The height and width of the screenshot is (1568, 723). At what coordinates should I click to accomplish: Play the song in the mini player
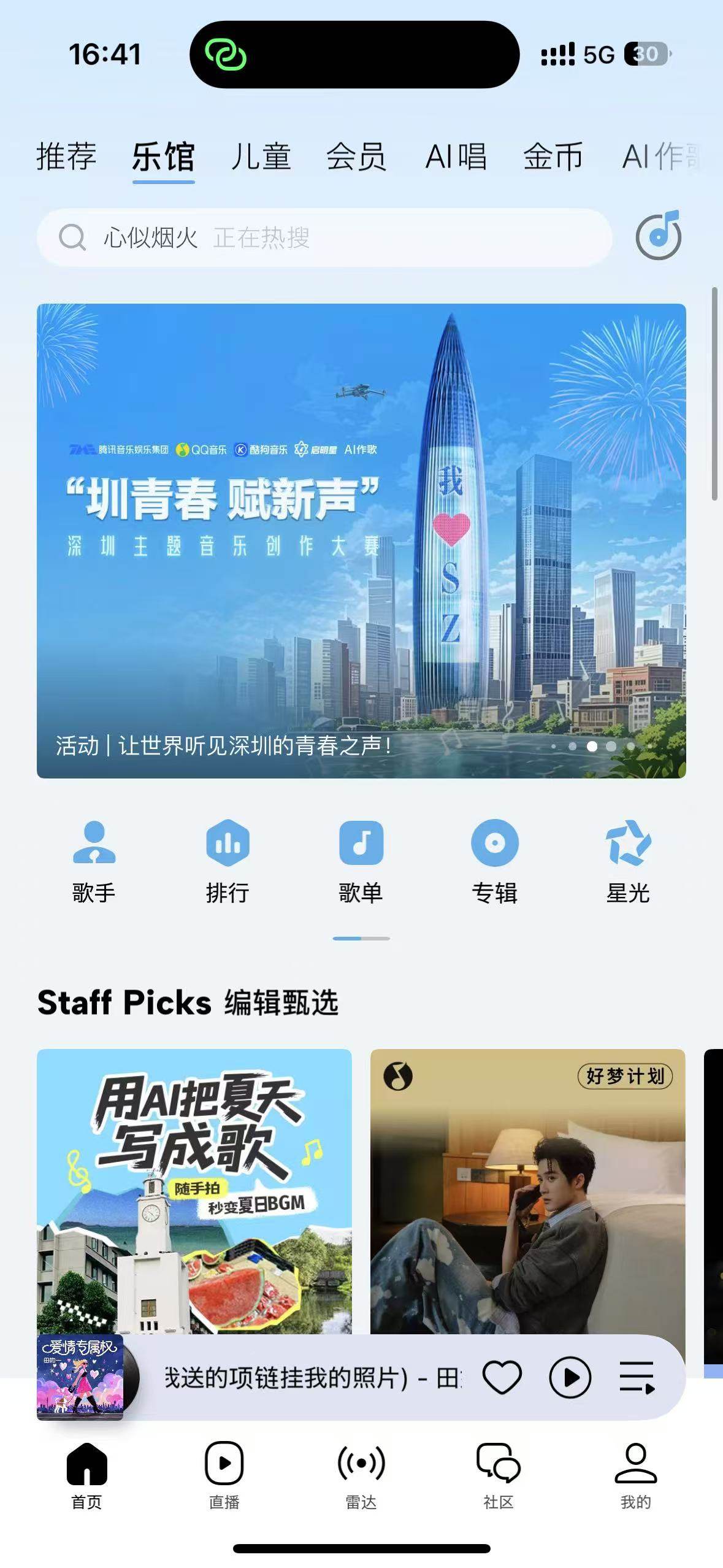point(570,1378)
